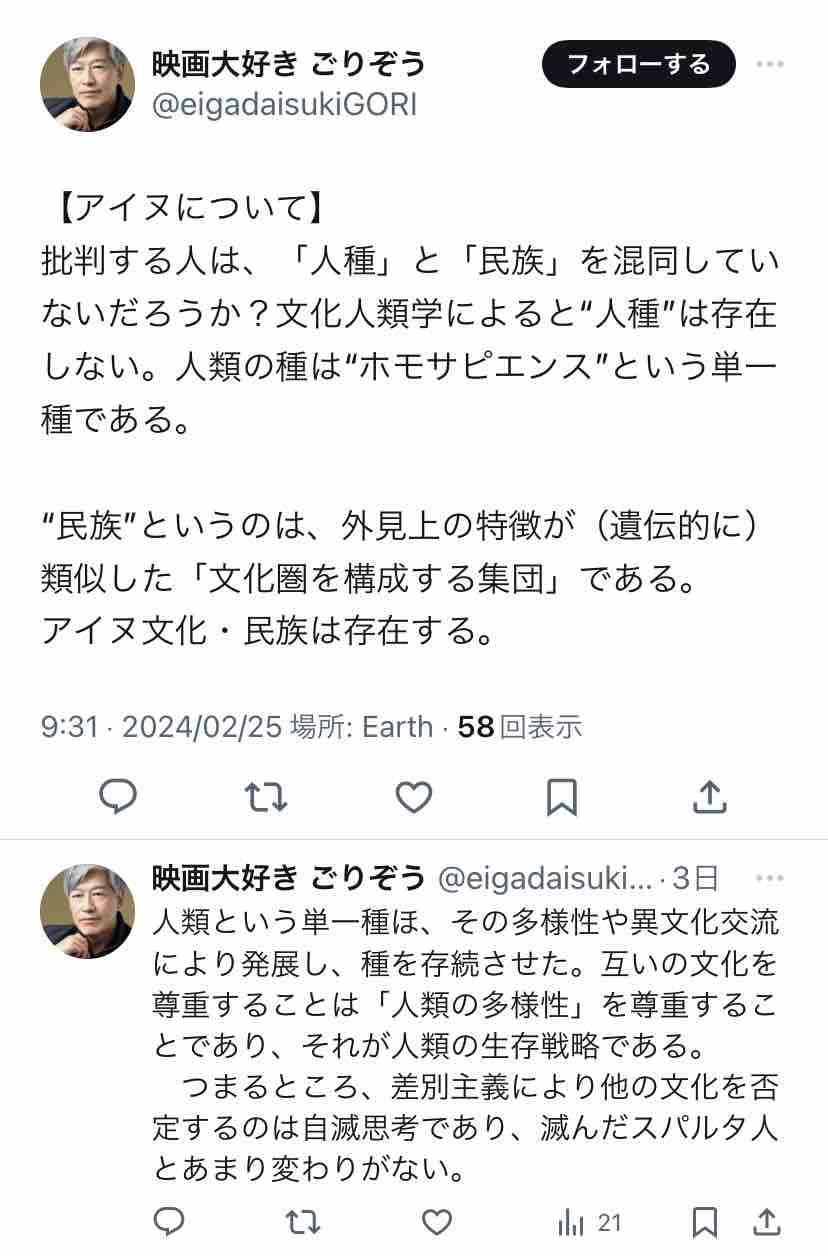The height and width of the screenshot is (1256, 828).
Task: Open the main post author's profile picture
Action: click(x=87, y=85)
